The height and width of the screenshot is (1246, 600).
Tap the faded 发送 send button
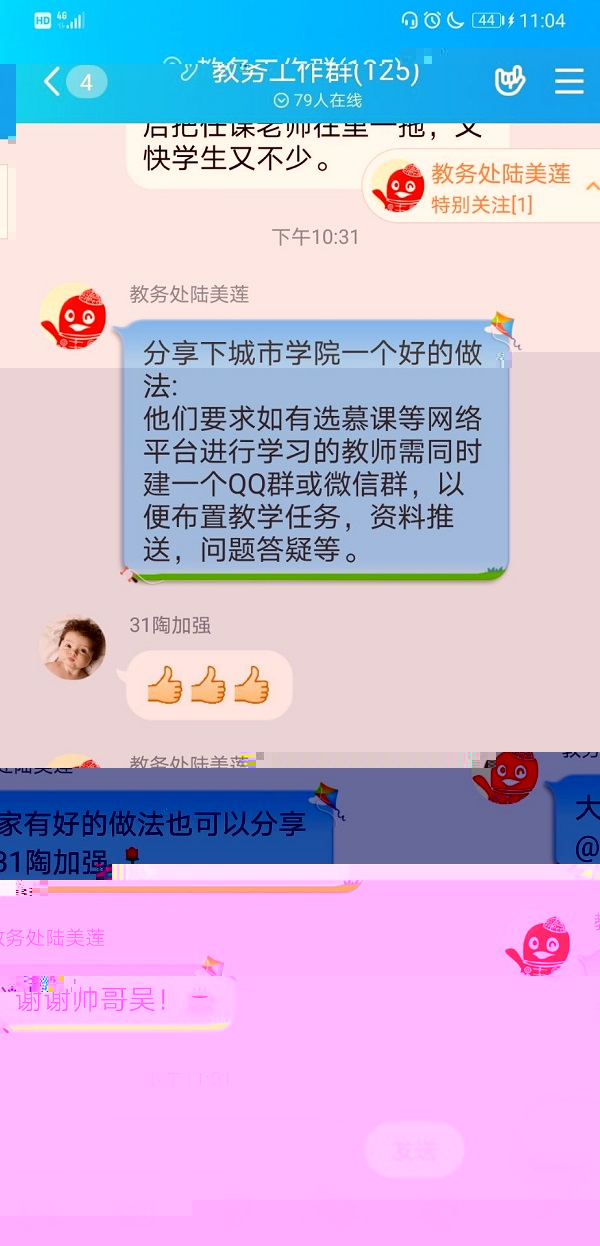click(x=414, y=1150)
